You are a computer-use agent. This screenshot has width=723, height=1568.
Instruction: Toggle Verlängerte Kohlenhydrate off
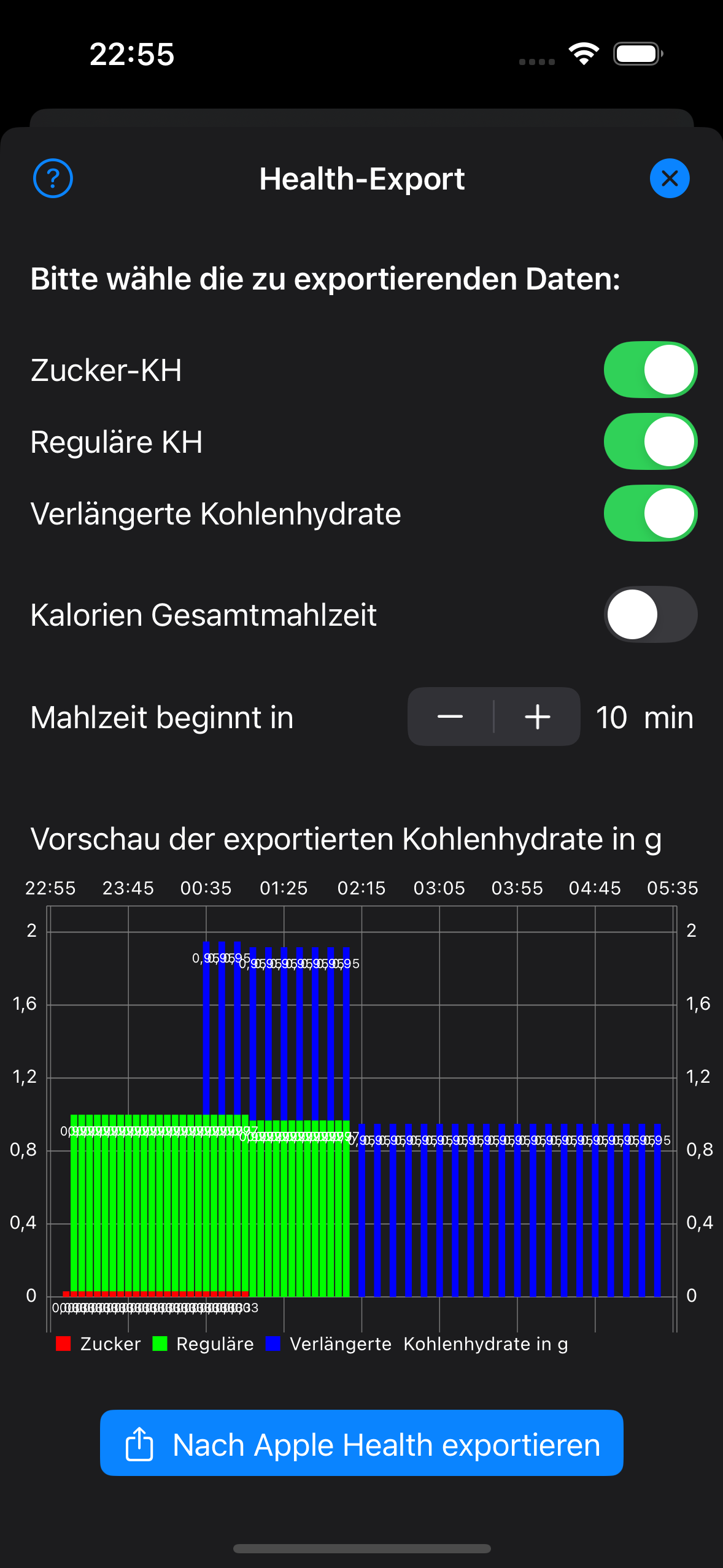tap(651, 513)
